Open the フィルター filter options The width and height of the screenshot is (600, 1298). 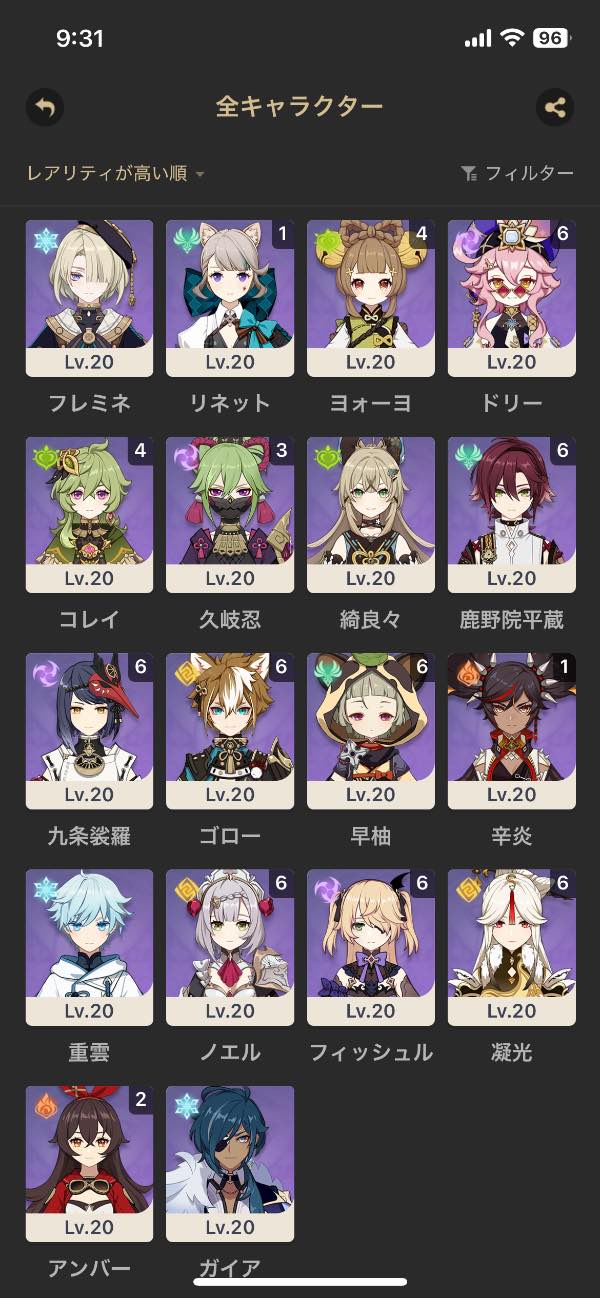pos(518,174)
